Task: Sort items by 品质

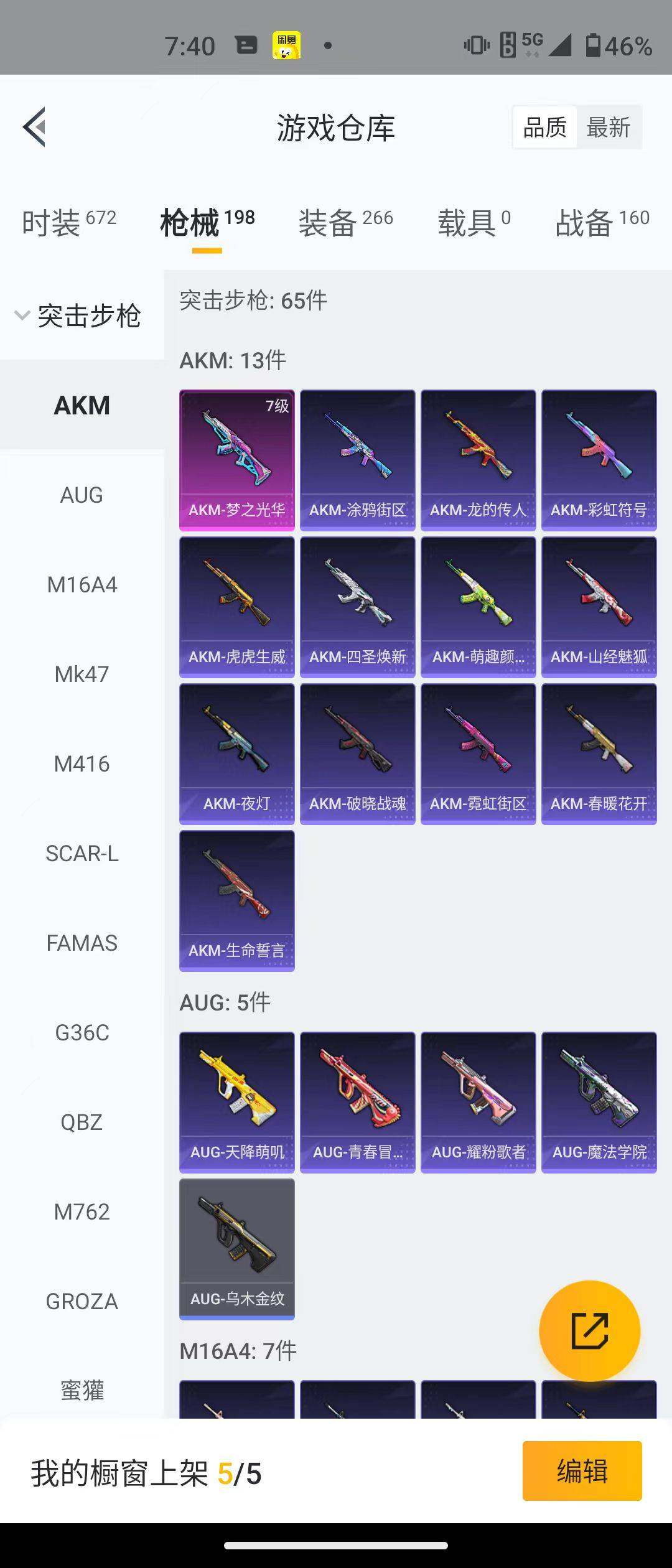Action: [545, 128]
